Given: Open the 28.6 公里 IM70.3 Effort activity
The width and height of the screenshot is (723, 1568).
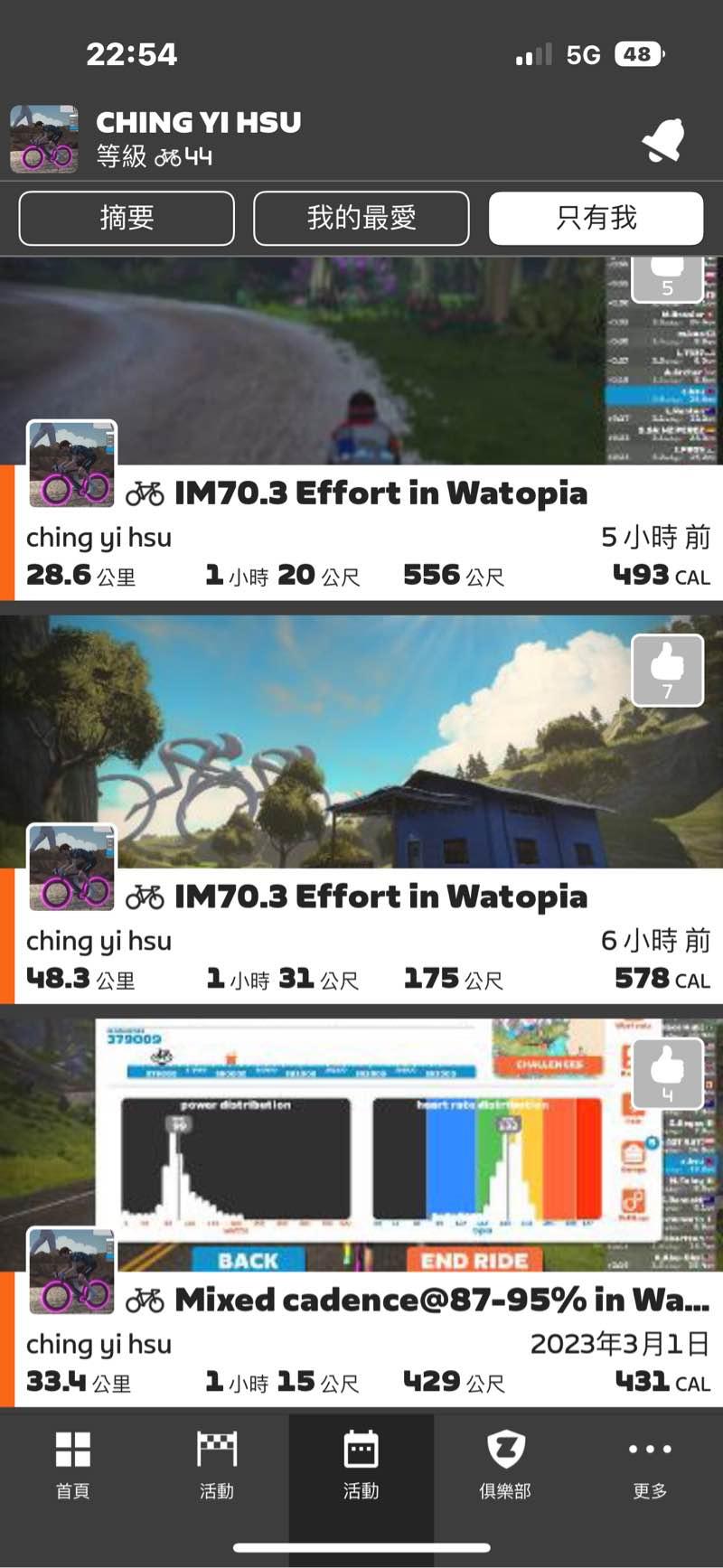Looking at the screenshot, I should click(380, 493).
